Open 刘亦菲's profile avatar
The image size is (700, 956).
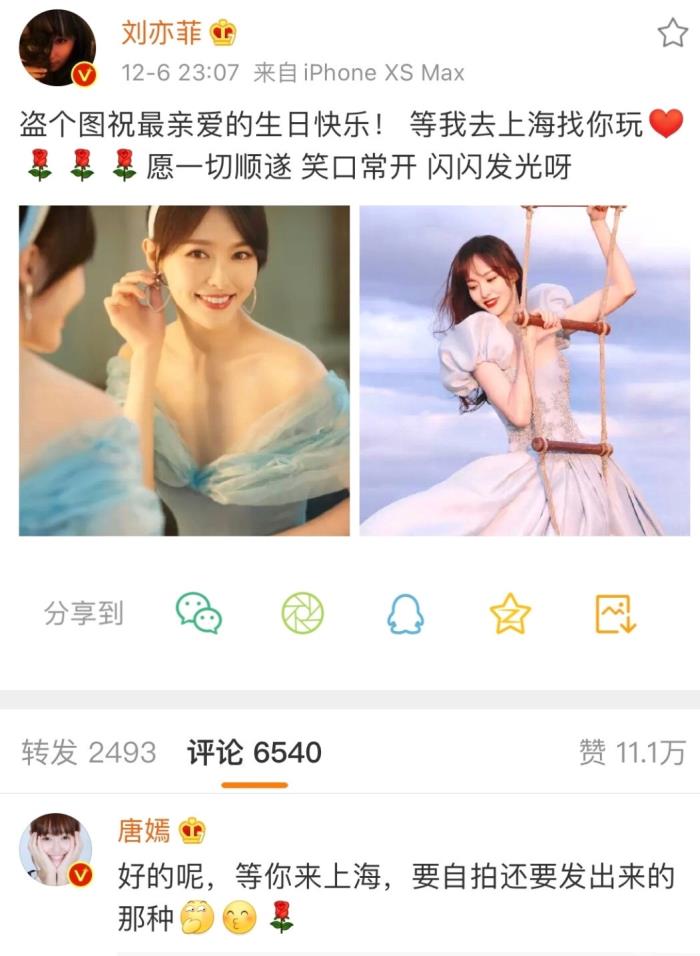point(57,49)
